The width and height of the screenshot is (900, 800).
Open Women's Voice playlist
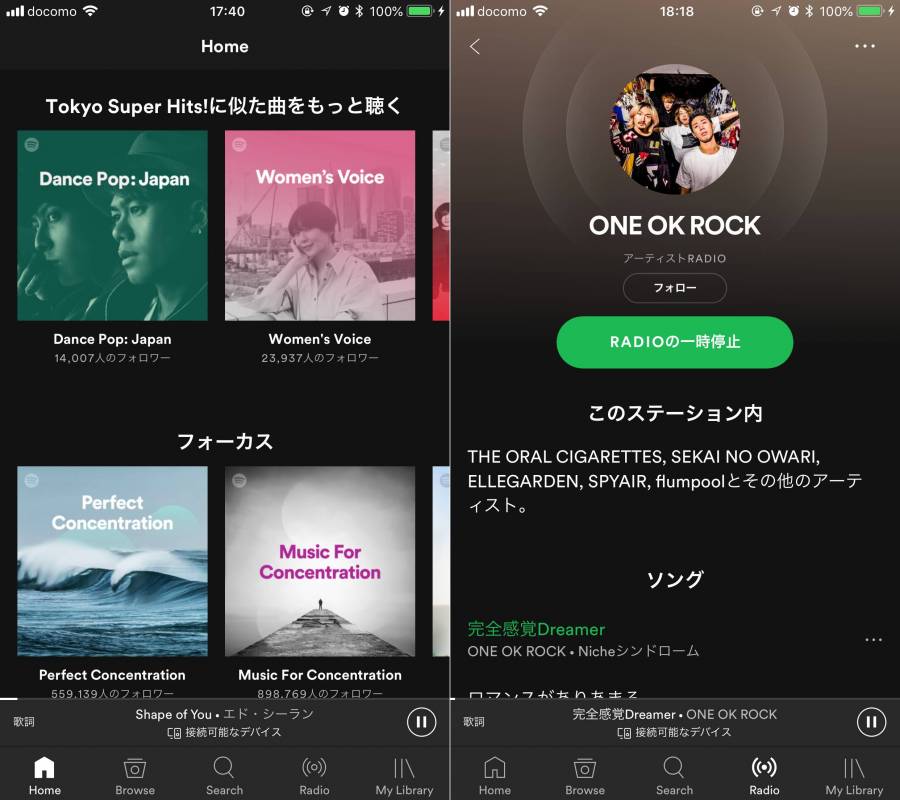coord(320,225)
